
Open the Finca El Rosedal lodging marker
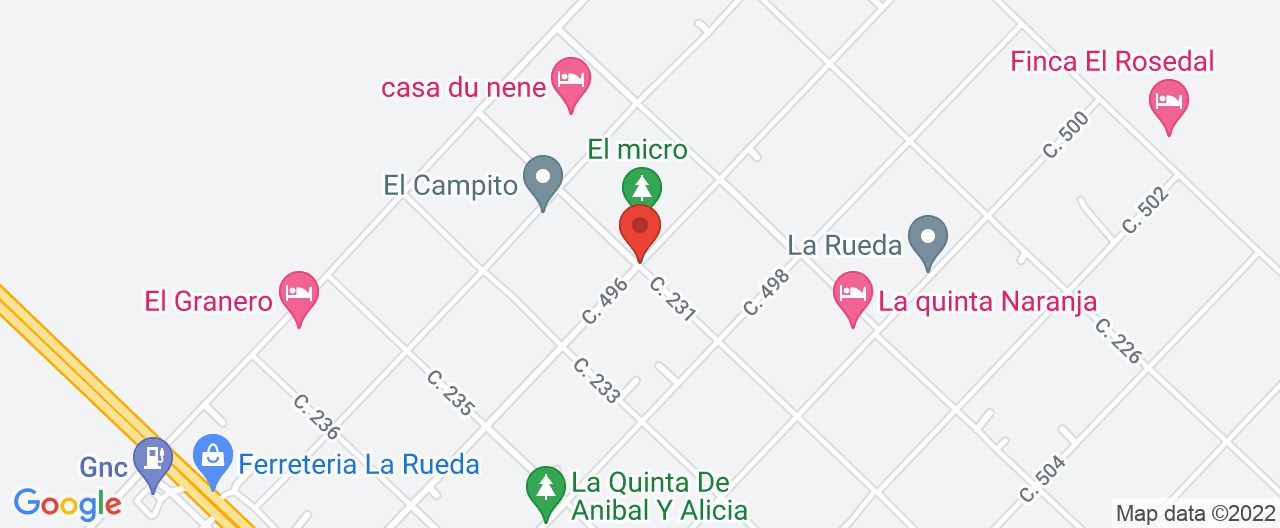[x=1169, y=102]
